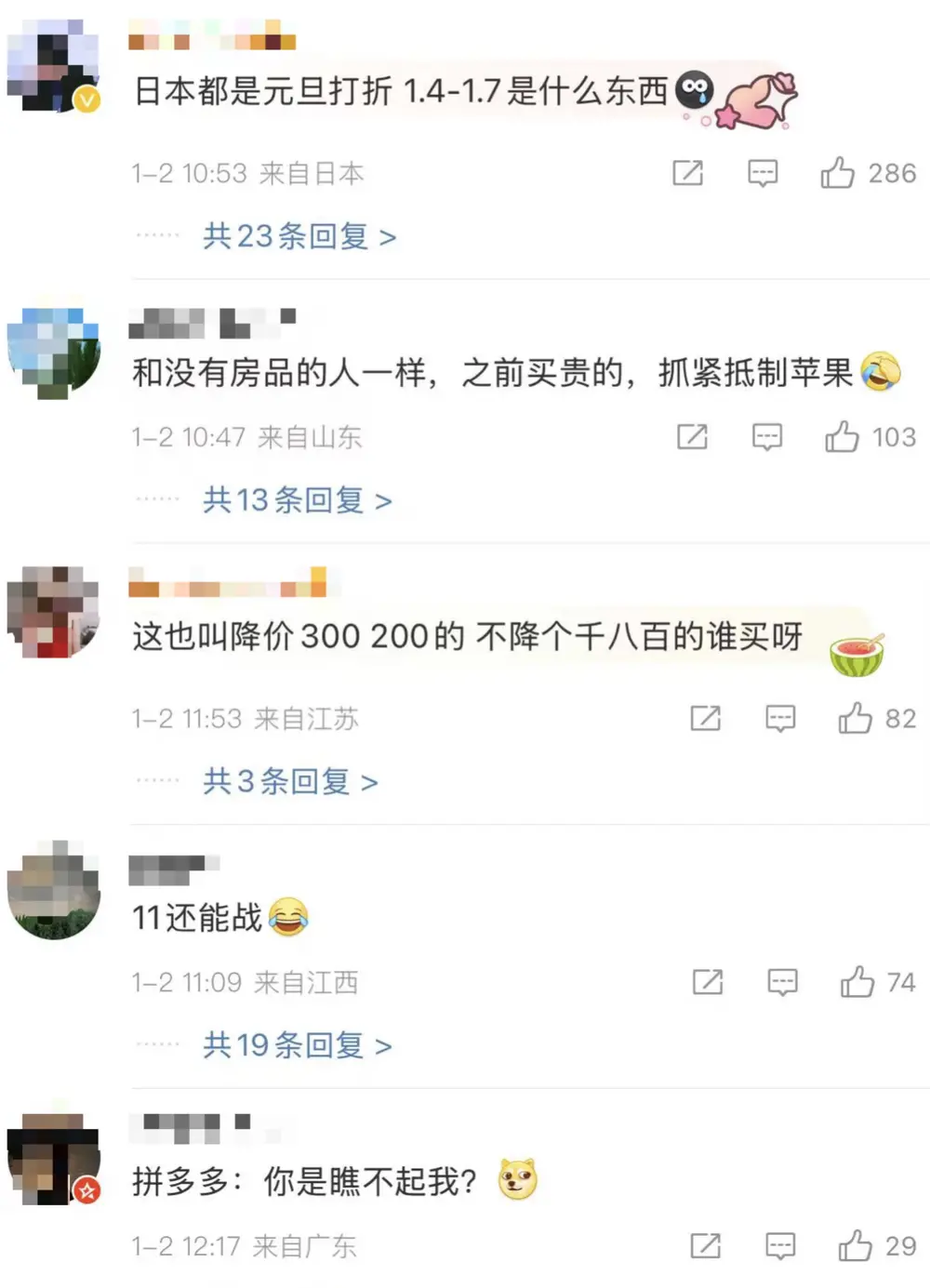This screenshot has height=1288, width=930.
Task: Expand 共13条回复 replies
Action: [x=297, y=501]
